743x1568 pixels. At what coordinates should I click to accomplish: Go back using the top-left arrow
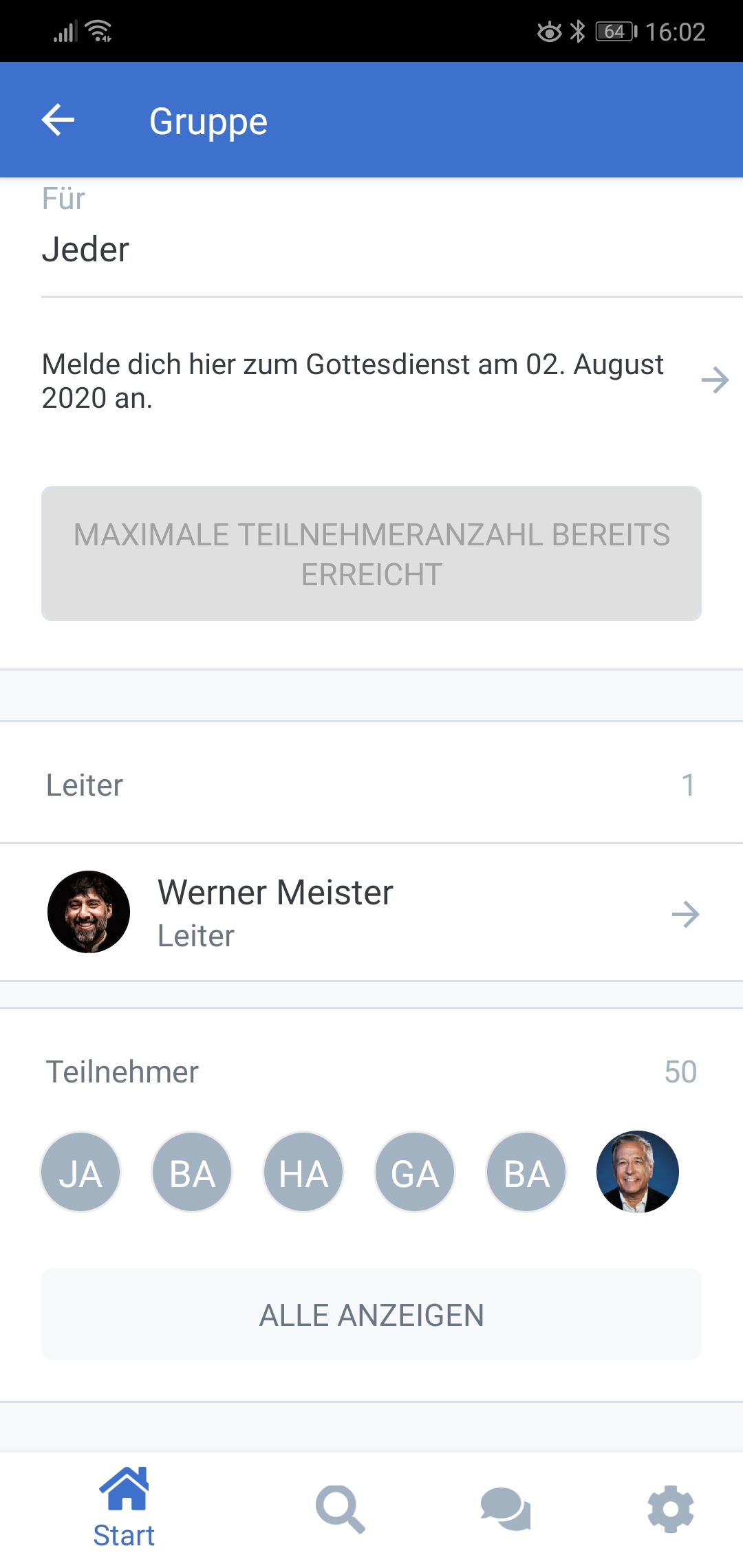58,120
